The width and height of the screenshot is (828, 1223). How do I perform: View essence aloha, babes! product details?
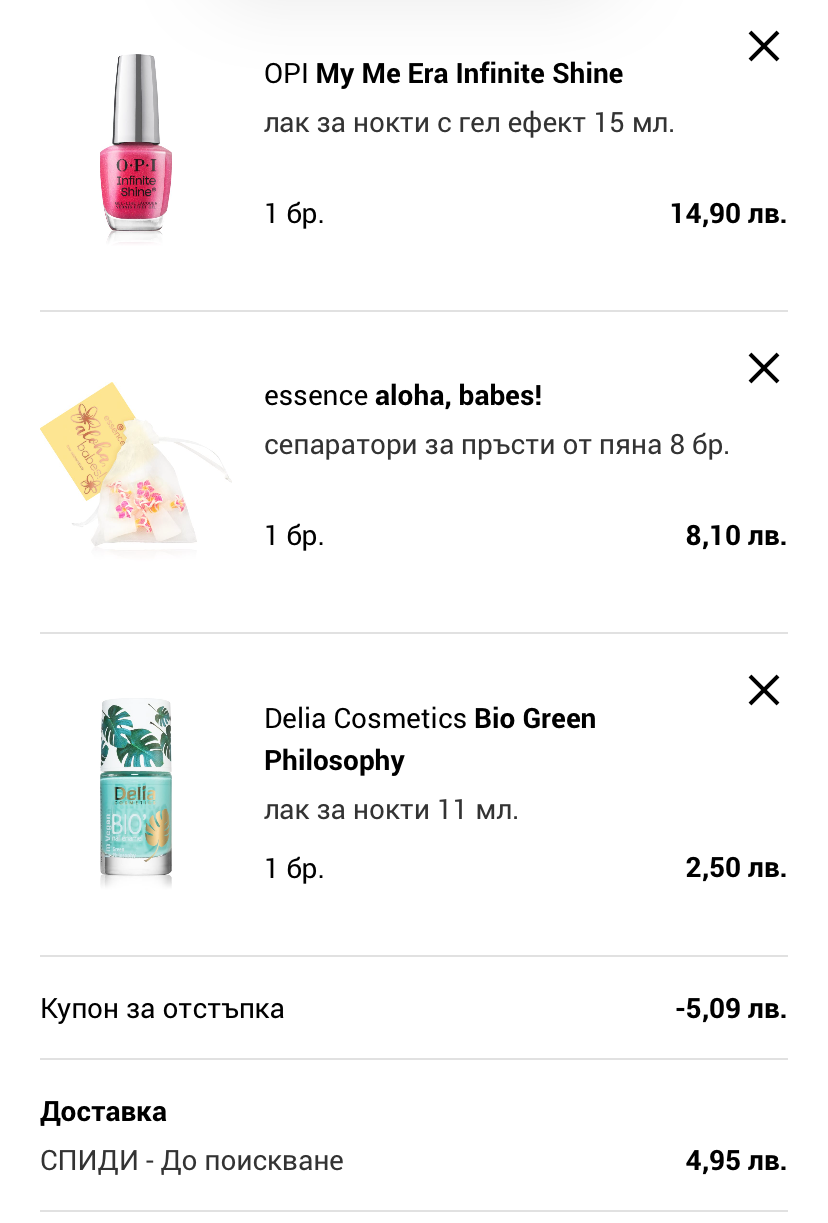(x=403, y=396)
